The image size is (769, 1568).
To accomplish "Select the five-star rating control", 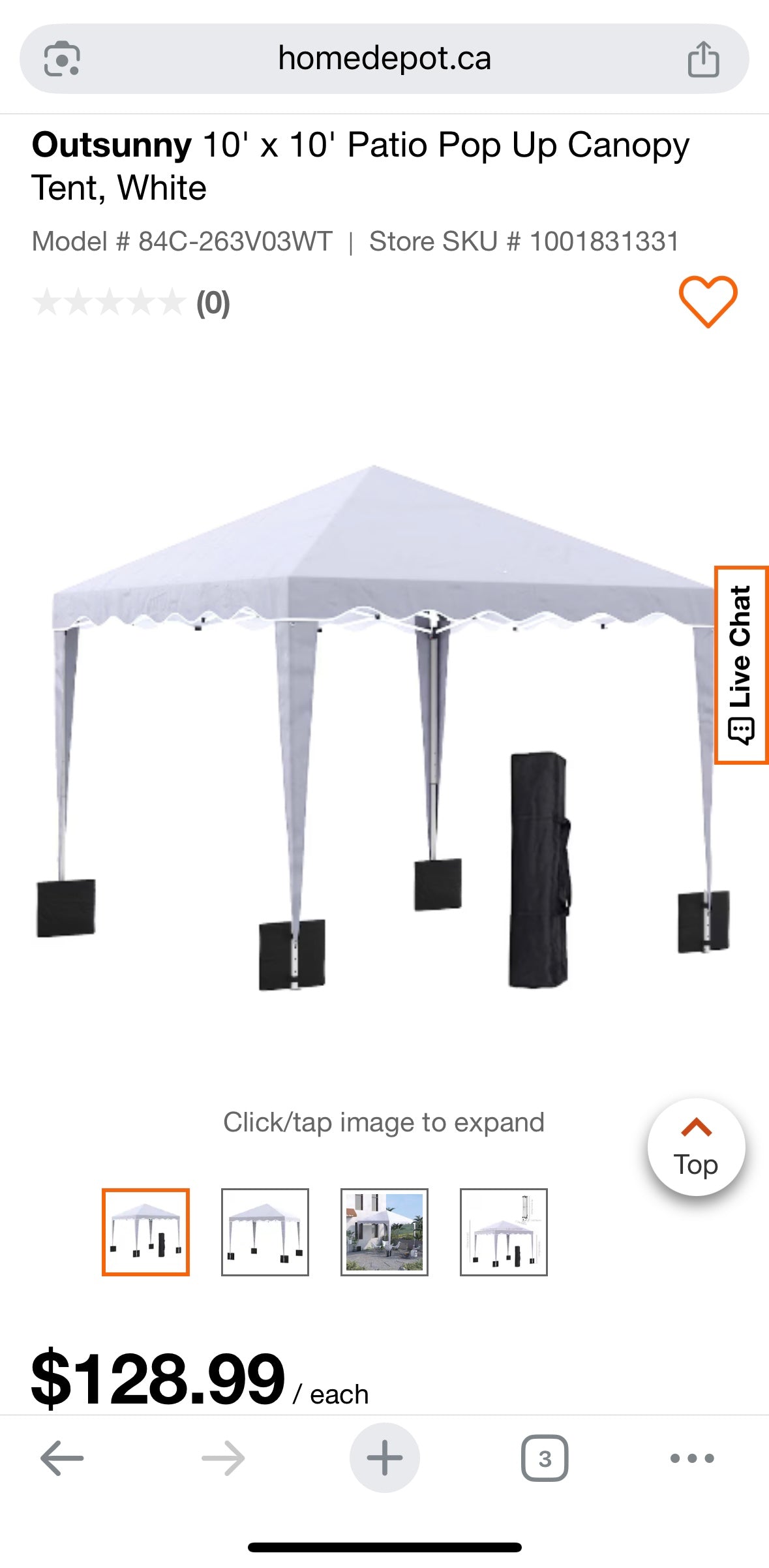I will point(111,302).
